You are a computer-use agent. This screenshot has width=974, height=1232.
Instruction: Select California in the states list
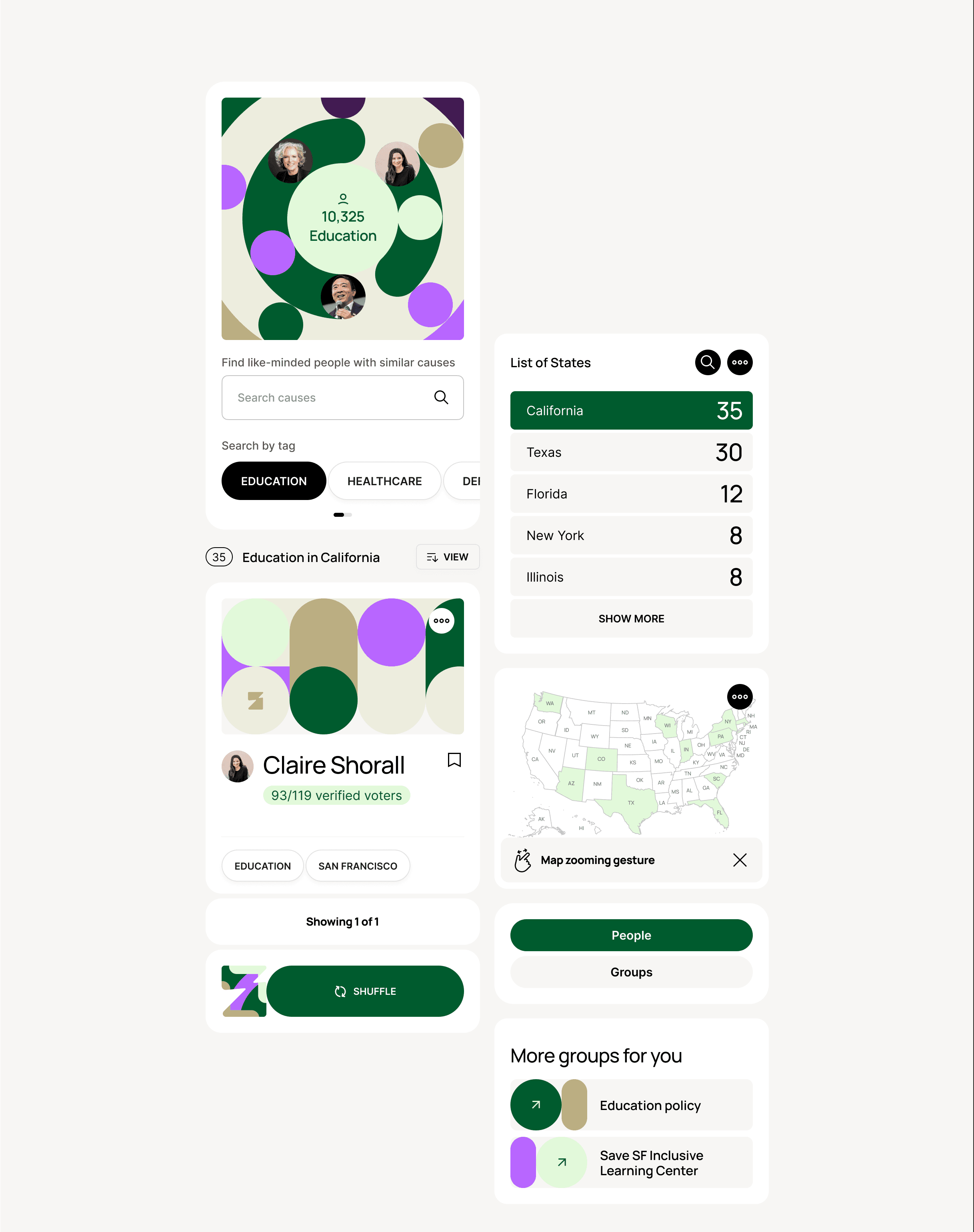tap(631, 410)
